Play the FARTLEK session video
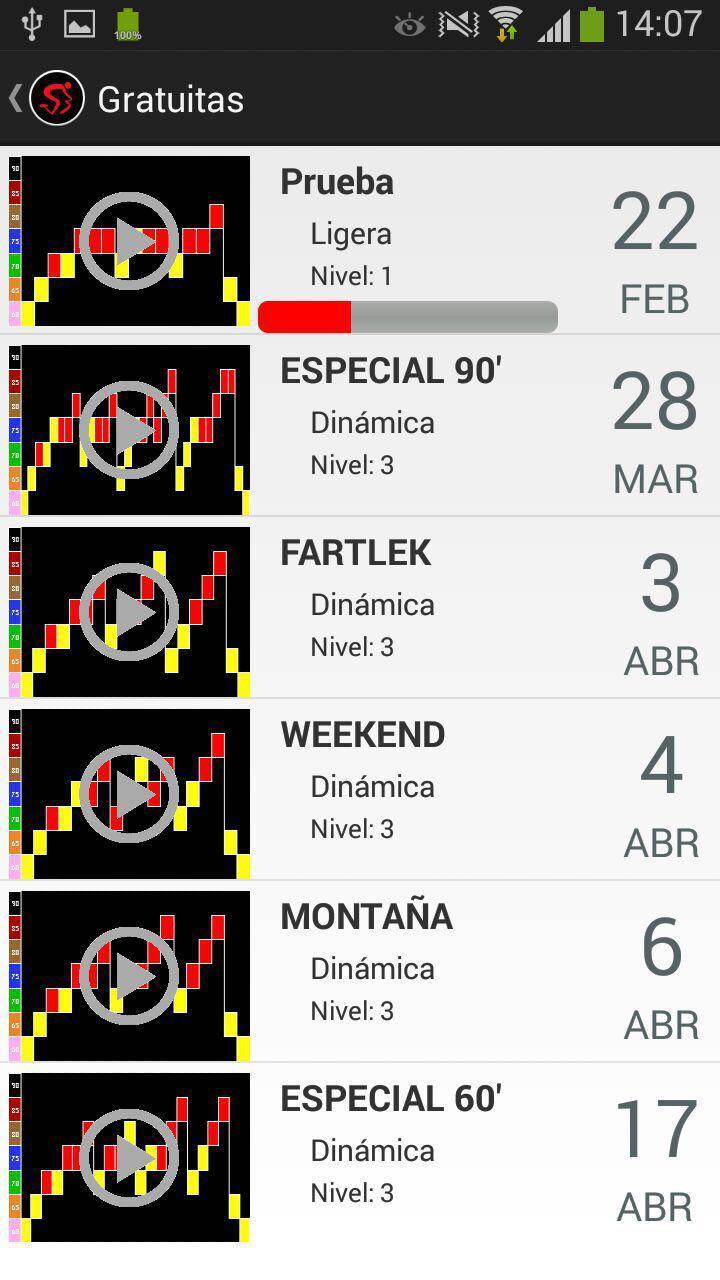This screenshot has width=720, height=1280. click(x=129, y=612)
